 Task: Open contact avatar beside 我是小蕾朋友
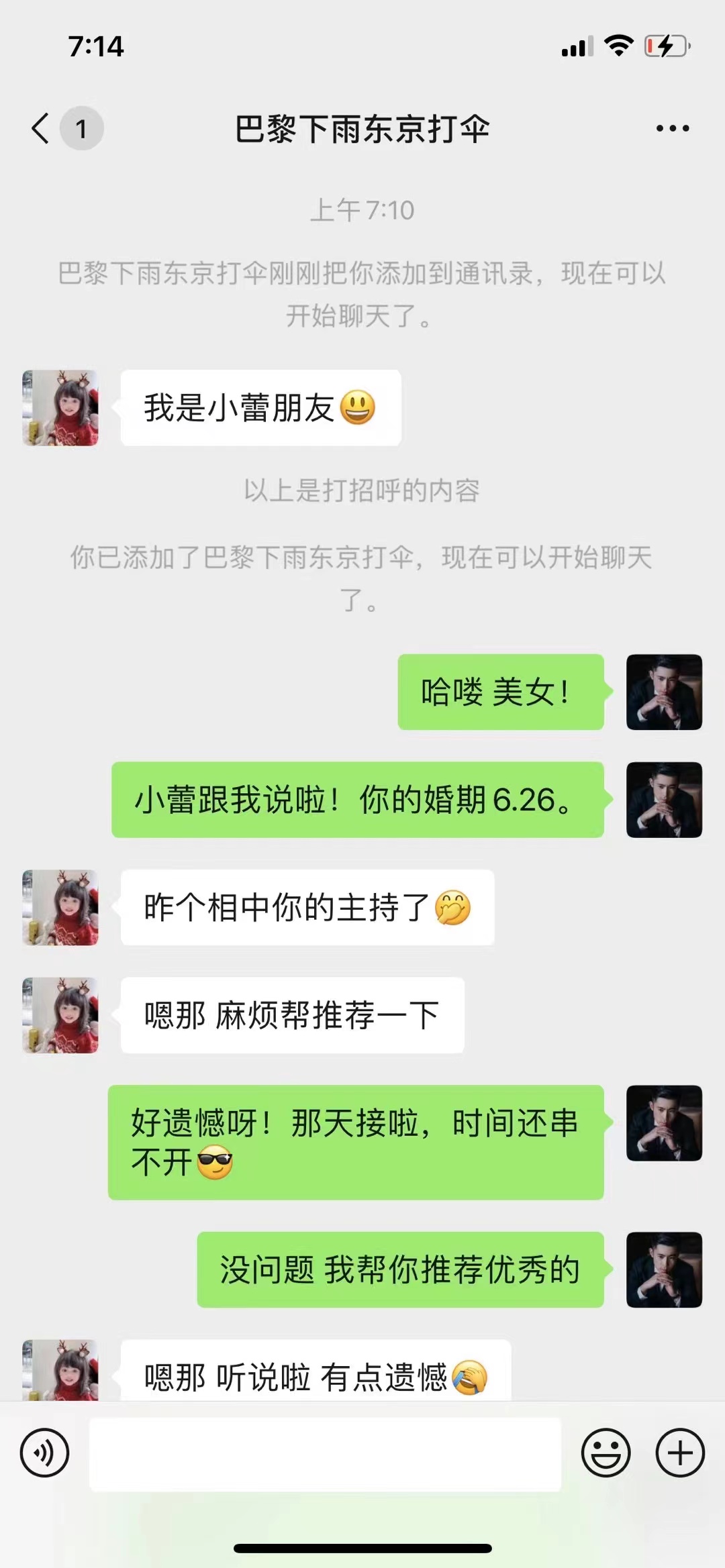click(x=60, y=408)
